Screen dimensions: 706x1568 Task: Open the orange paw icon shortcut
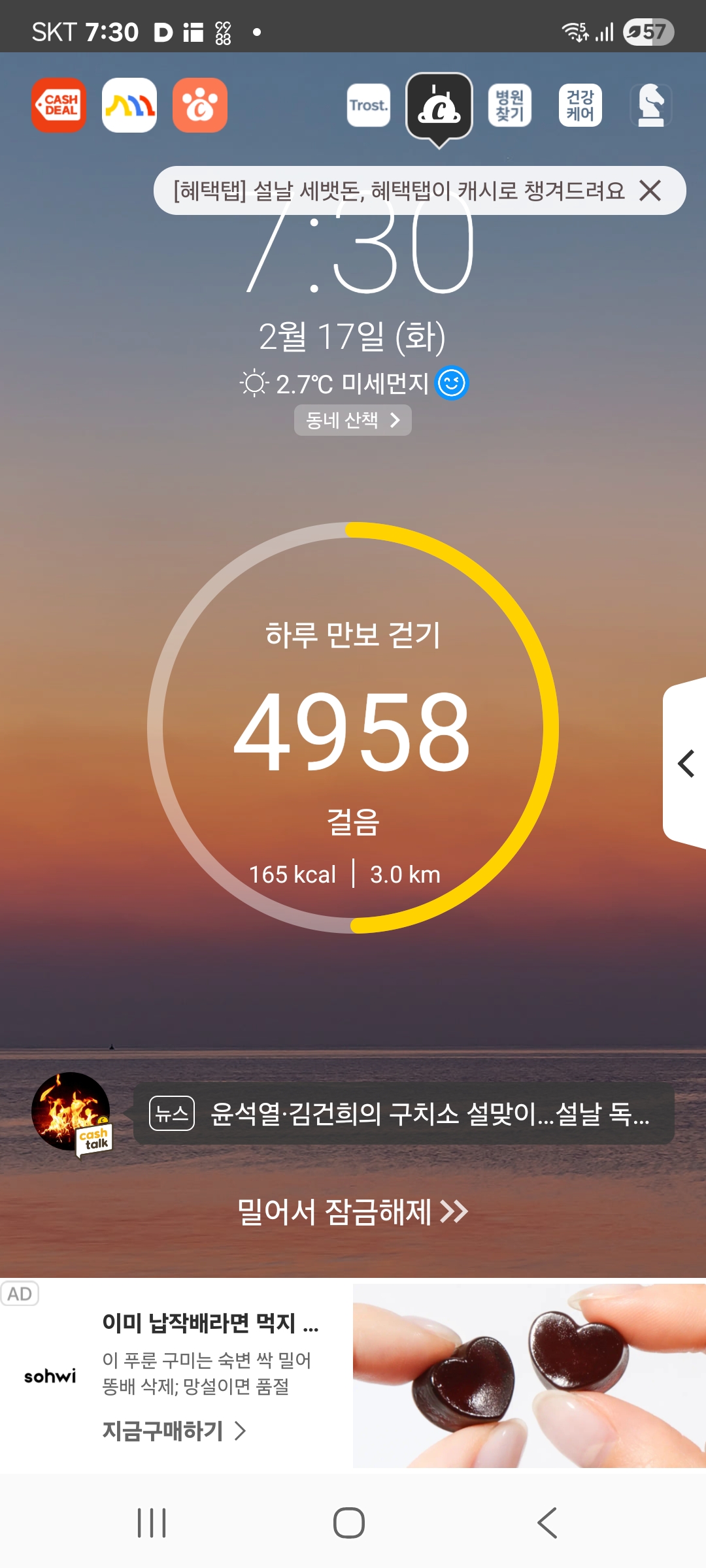(x=200, y=105)
